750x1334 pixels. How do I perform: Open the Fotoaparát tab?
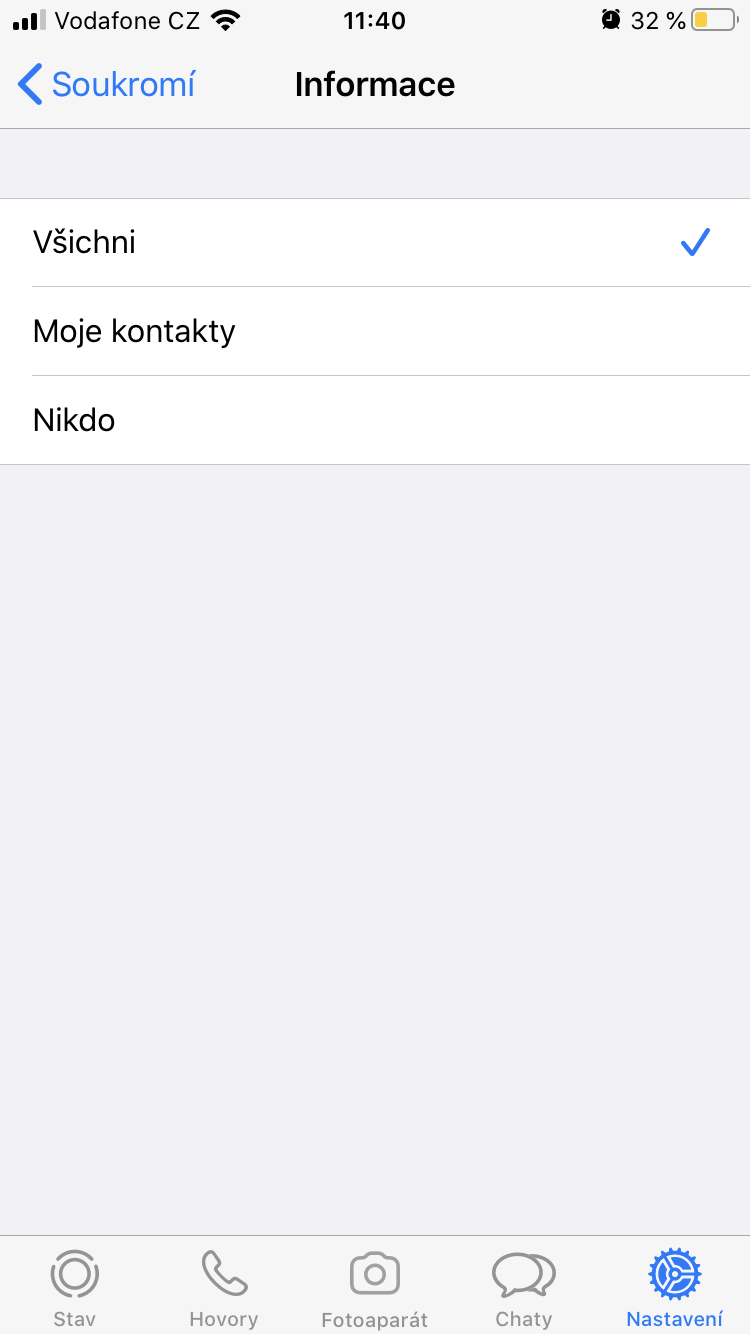374,1287
